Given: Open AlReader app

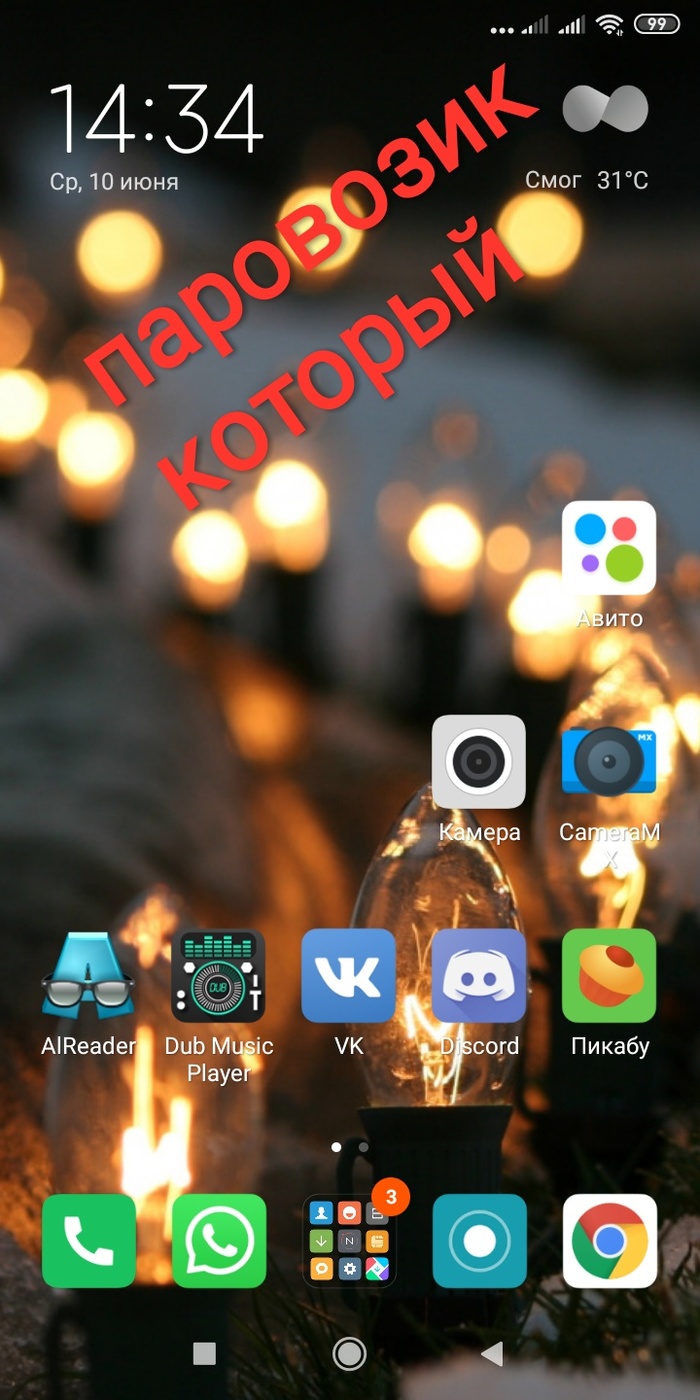Looking at the screenshot, I should (88, 976).
